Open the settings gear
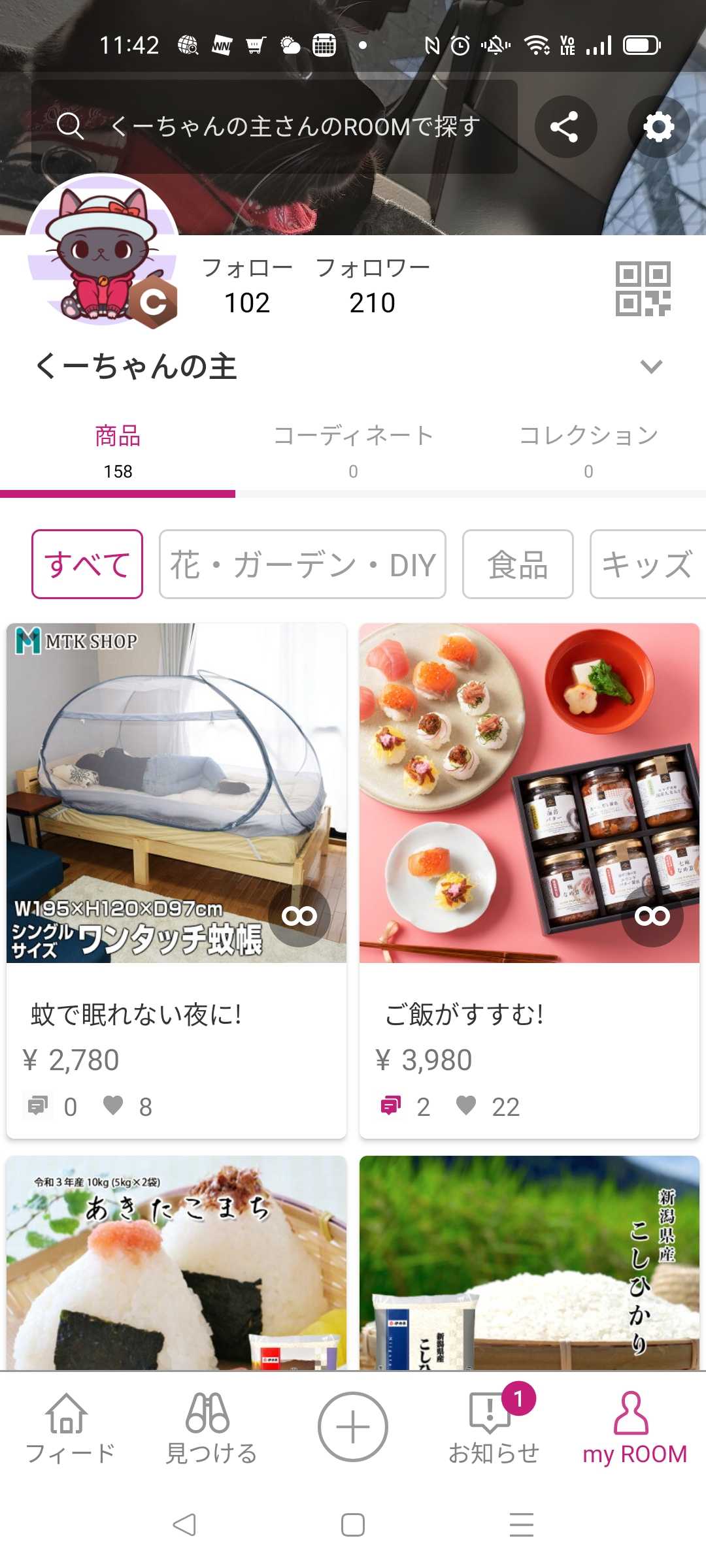This screenshot has width=706, height=1568. [658, 127]
